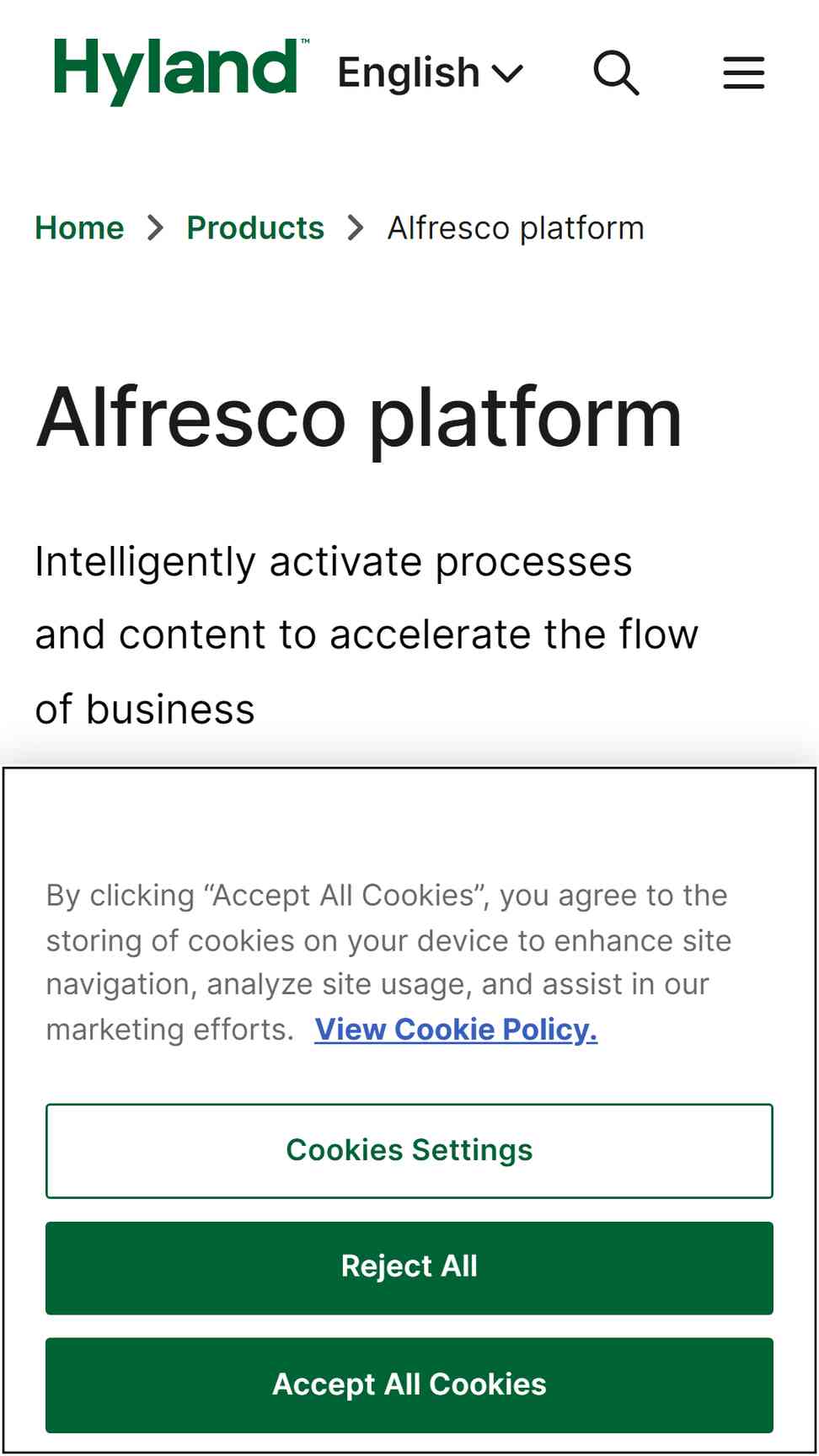The image size is (819, 1456).
Task: Open the English language dropdown
Action: [430, 73]
